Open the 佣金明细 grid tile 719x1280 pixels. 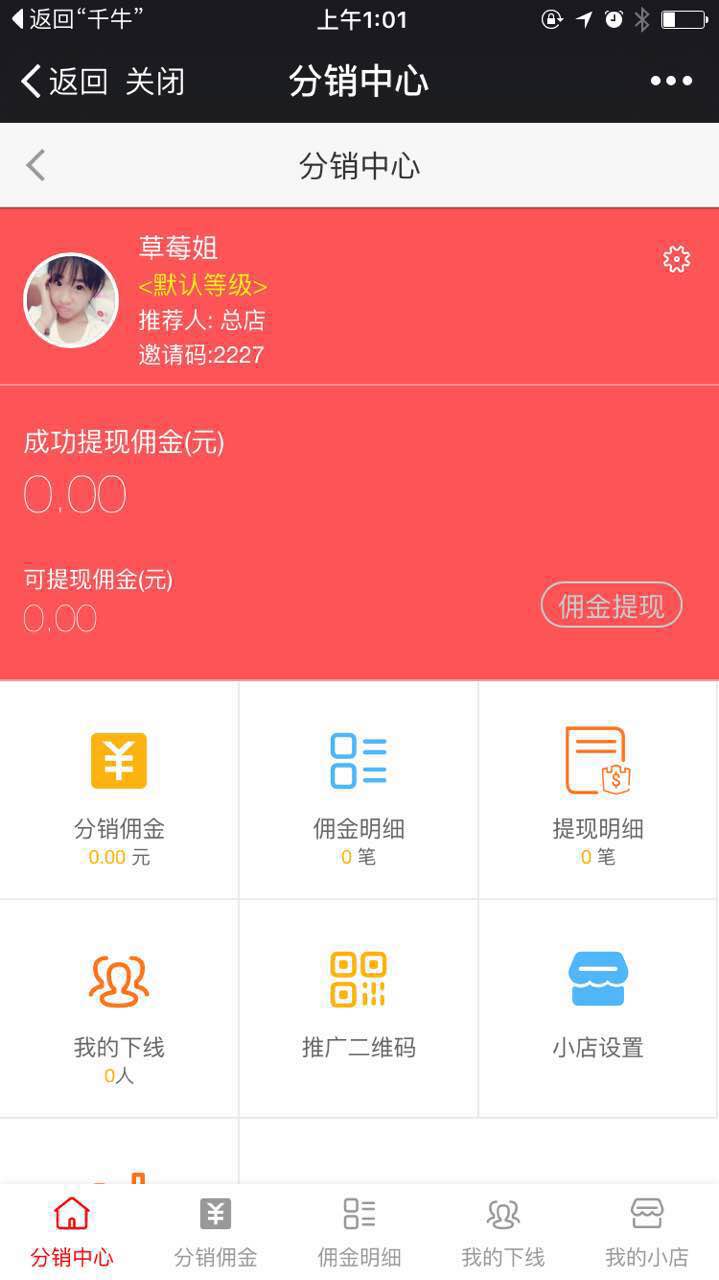tap(359, 790)
